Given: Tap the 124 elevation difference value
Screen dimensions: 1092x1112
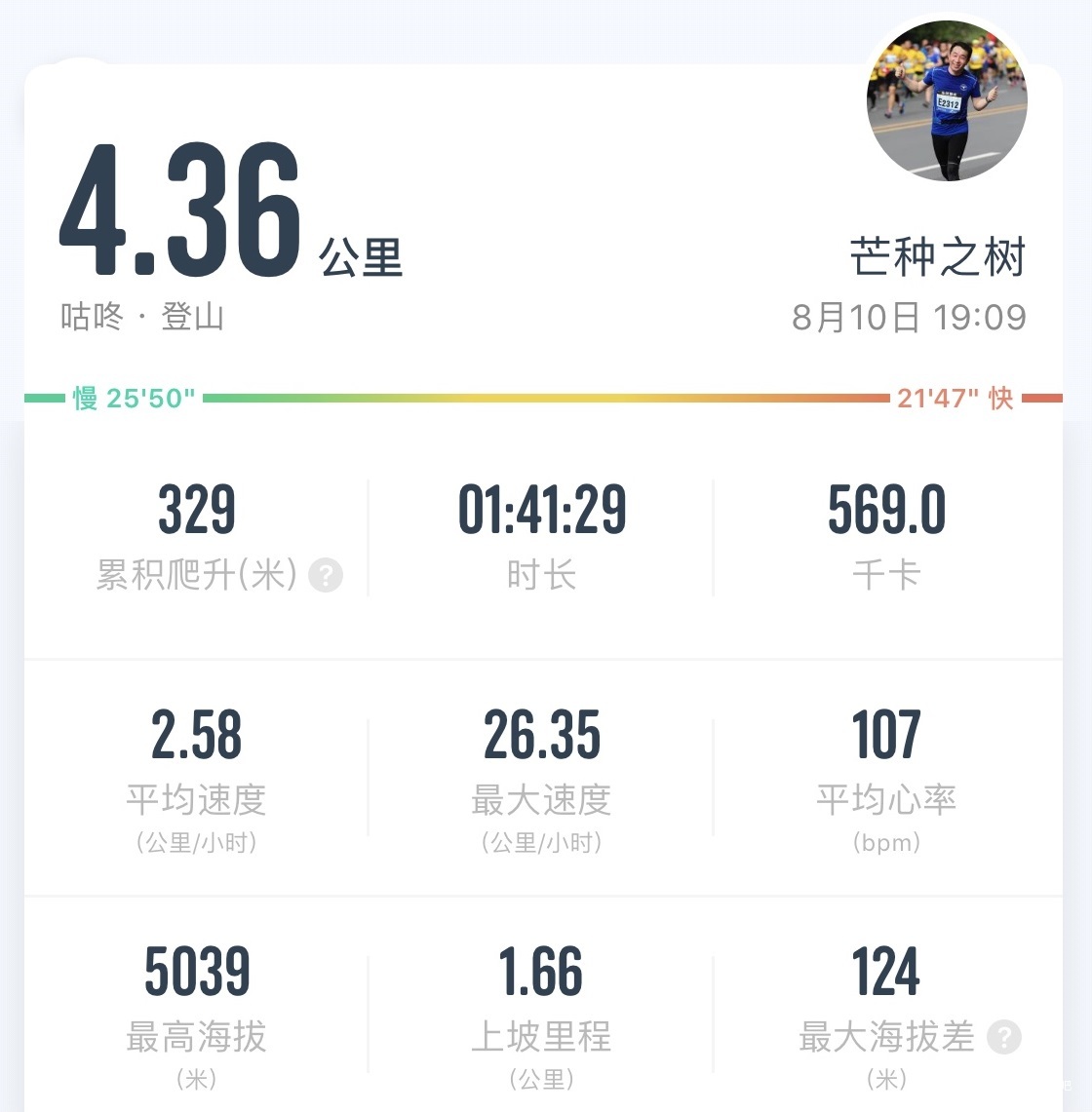Looking at the screenshot, I should pos(885,970).
